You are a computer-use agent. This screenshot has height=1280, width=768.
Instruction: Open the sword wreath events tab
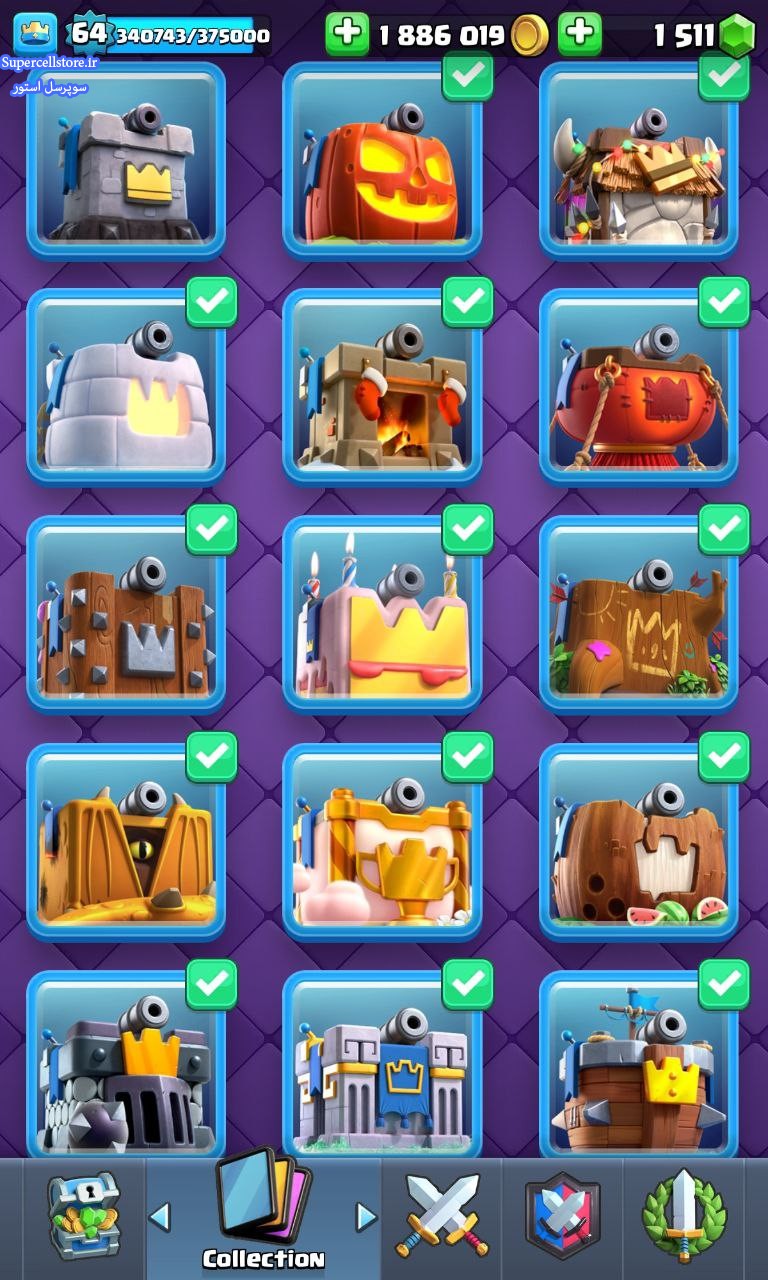tap(684, 1215)
